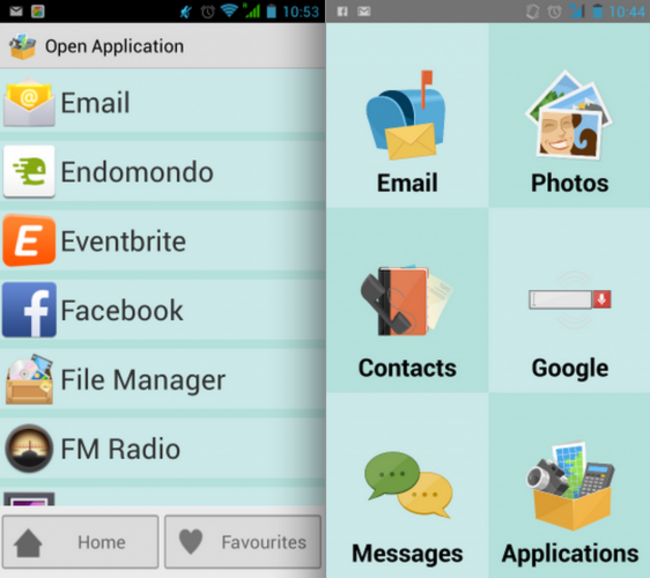Open the Applications tile
Image resolution: width=650 pixels, height=578 pixels.
569,500
